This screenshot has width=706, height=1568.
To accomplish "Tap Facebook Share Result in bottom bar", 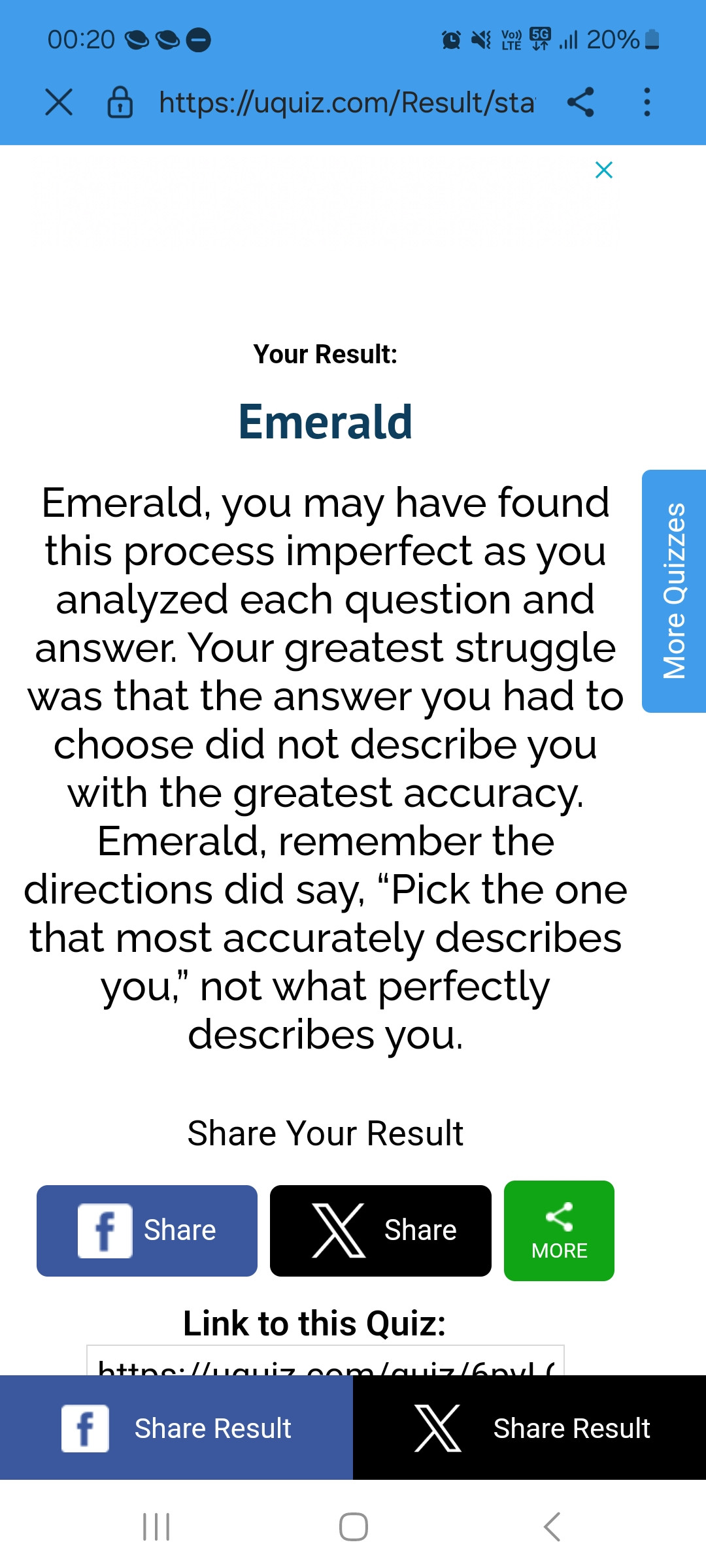I will (176, 1428).
